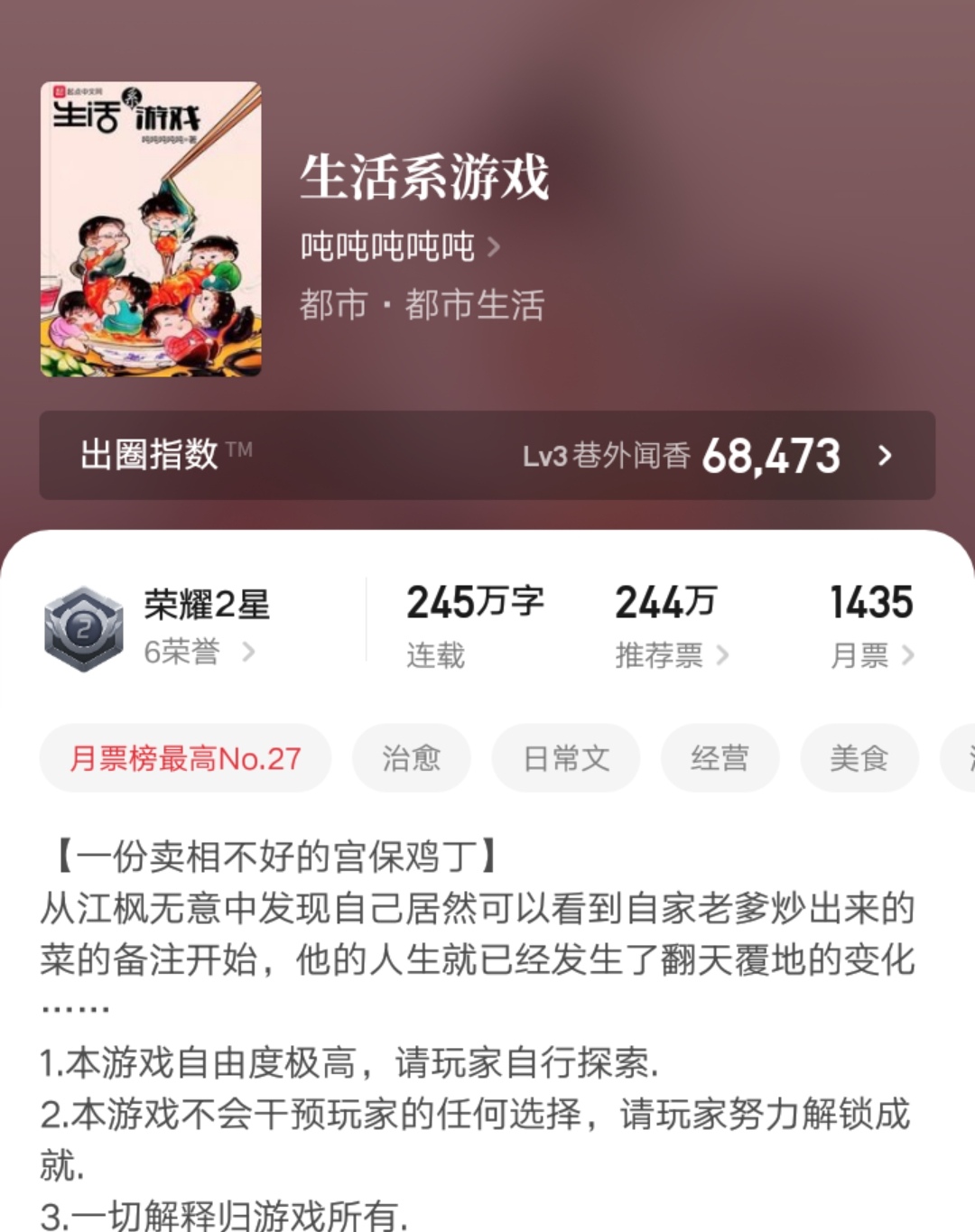This screenshot has width=975, height=1232.
Task: Click the 245万字 word count under 连载
Action: coord(476,600)
